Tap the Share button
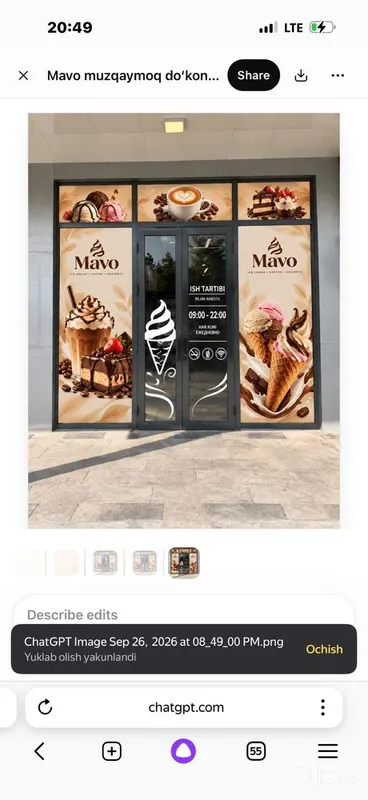Image resolution: width=368 pixels, height=800 pixels. coord(254,76)
